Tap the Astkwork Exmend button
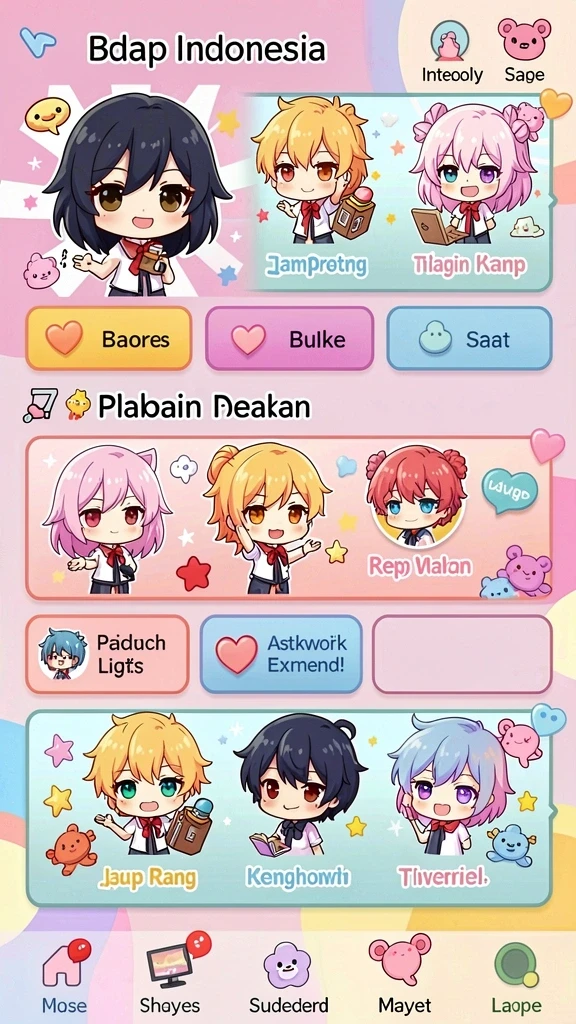Image resolution: width=576 pixels, height=1024 pixels. point(281,654)
